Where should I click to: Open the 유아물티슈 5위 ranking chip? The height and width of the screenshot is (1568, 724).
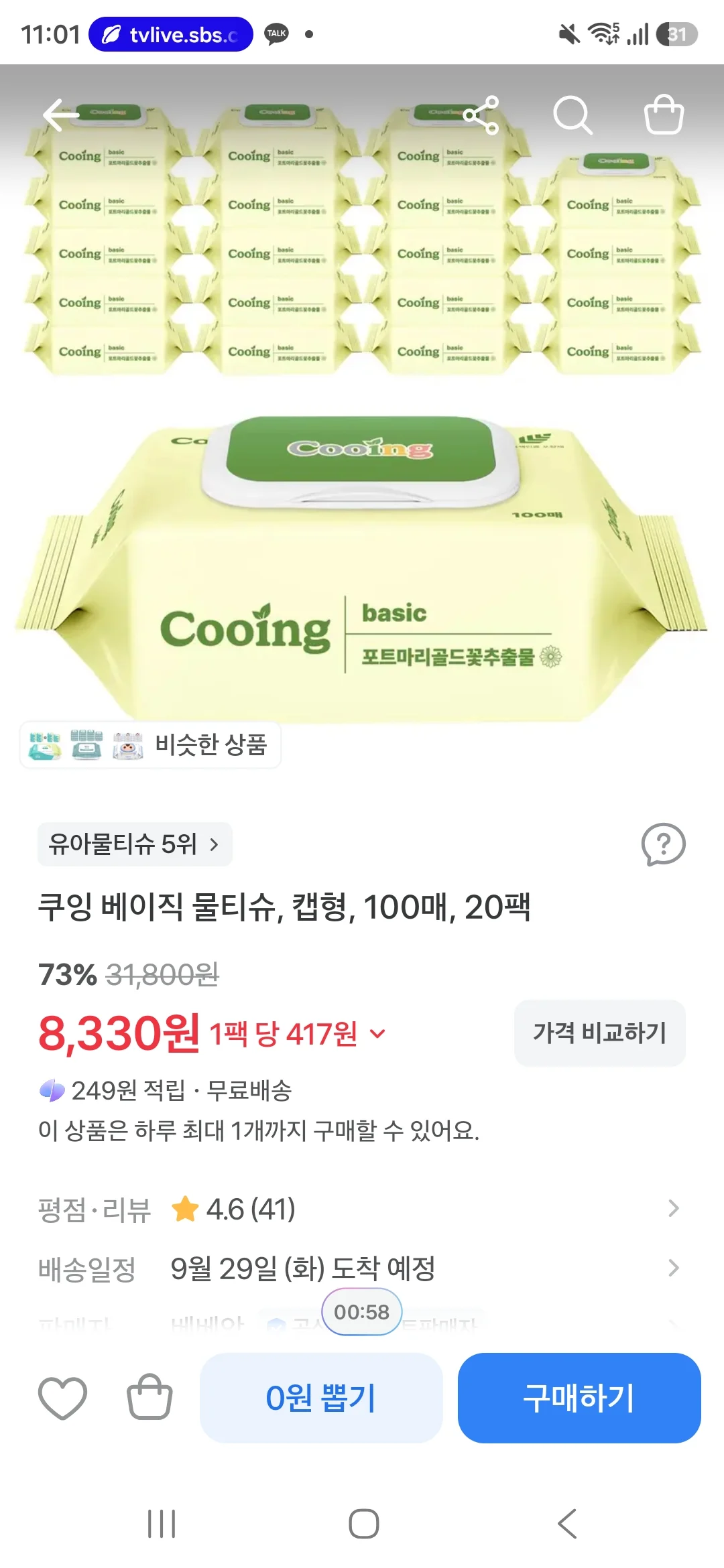(135, 844)
